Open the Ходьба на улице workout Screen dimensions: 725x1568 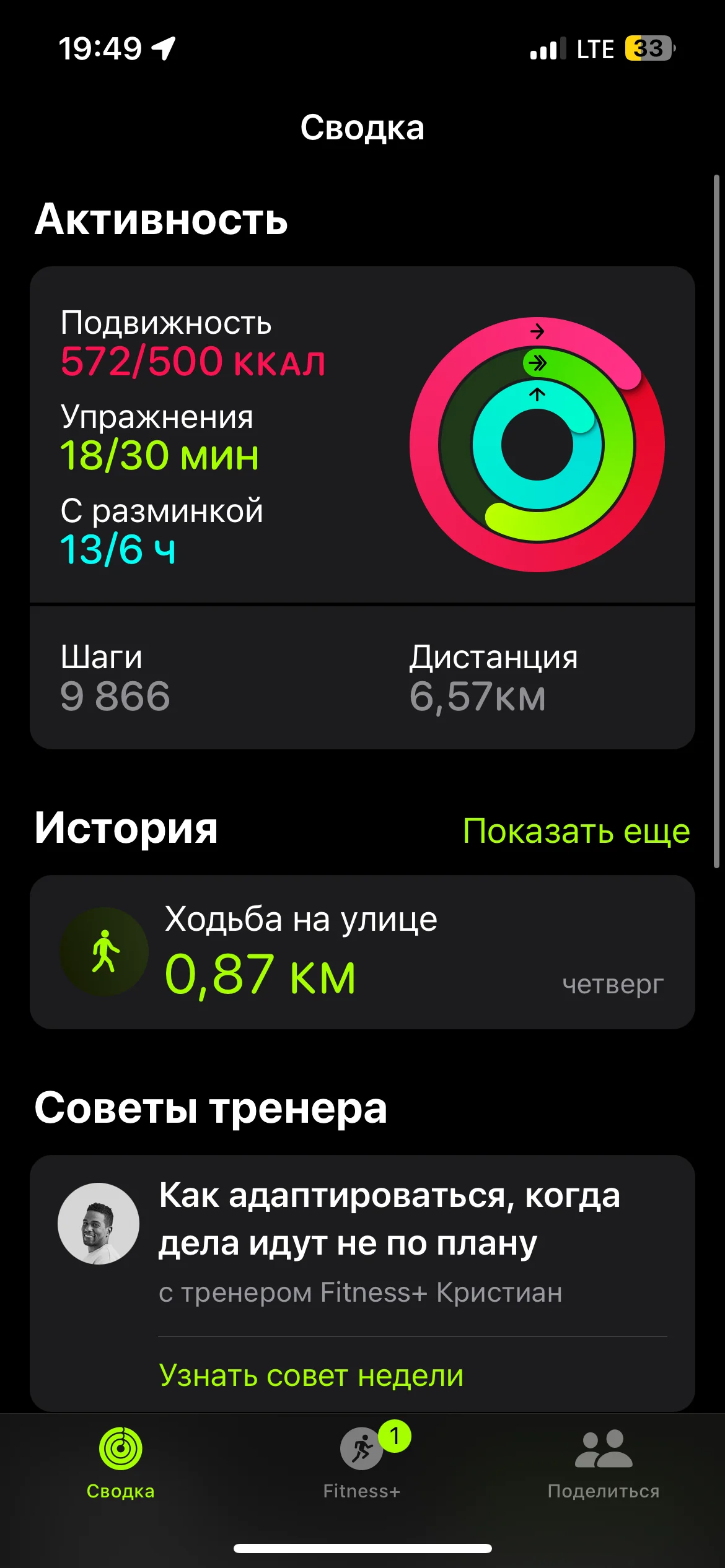tap(362, 952)
